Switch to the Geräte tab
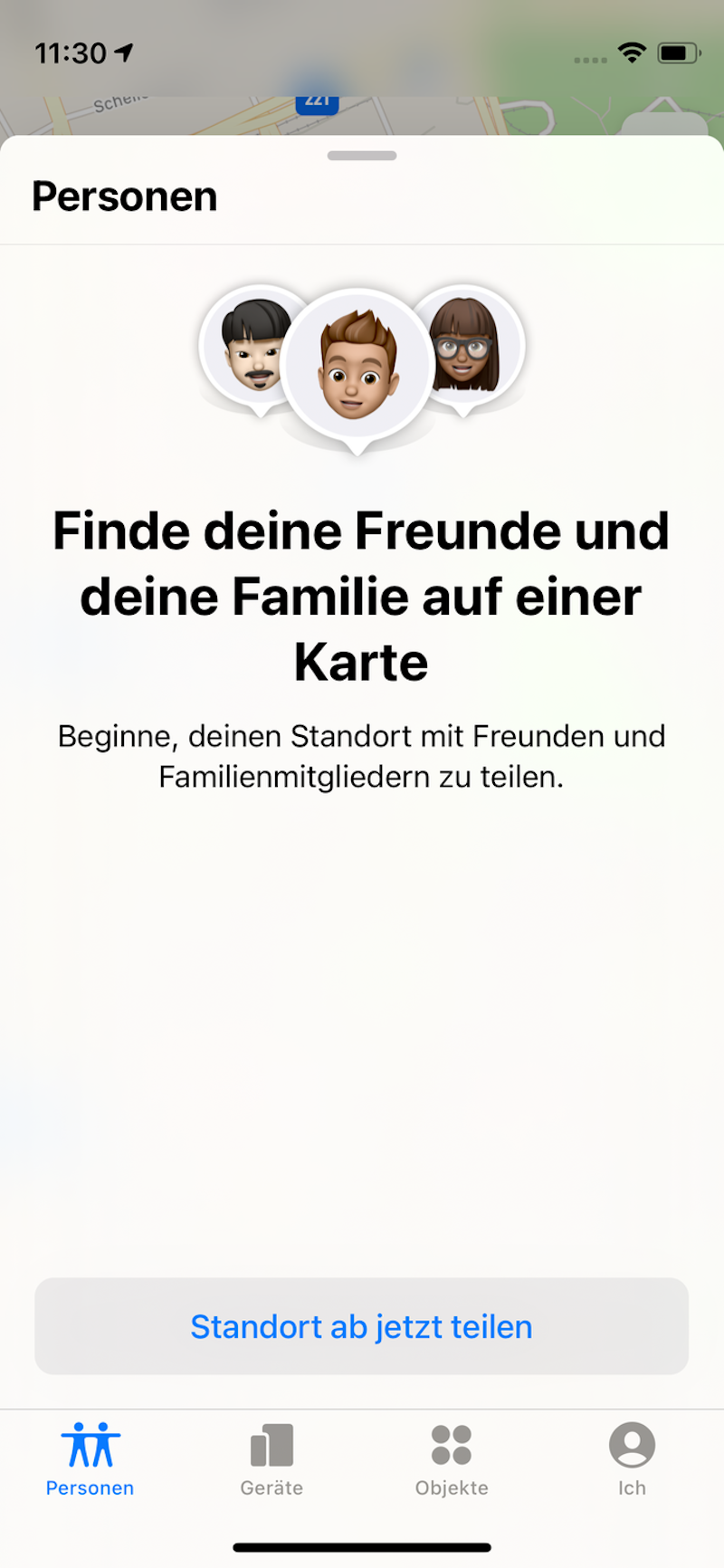Image resolution: width=724 pixels, height=1568 pixels. 271,1458
